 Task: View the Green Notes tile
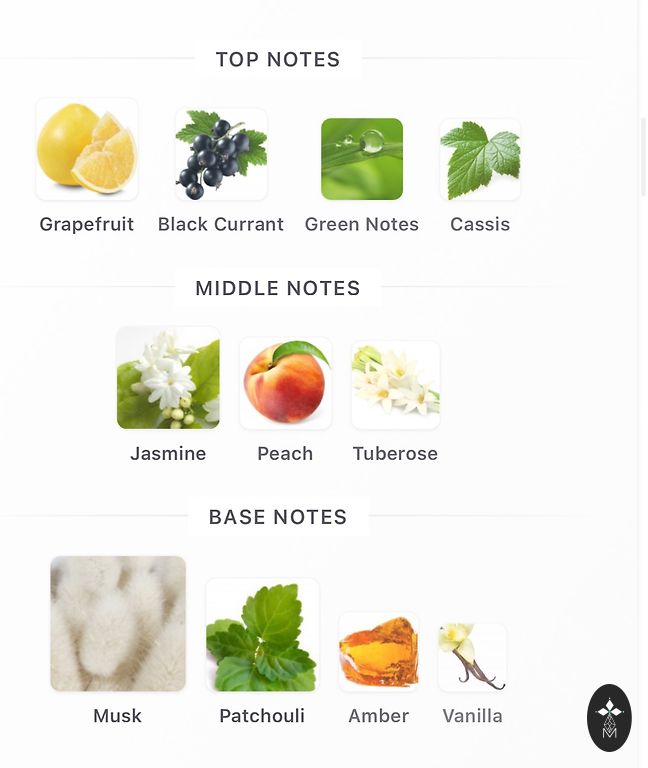[362, 159]
